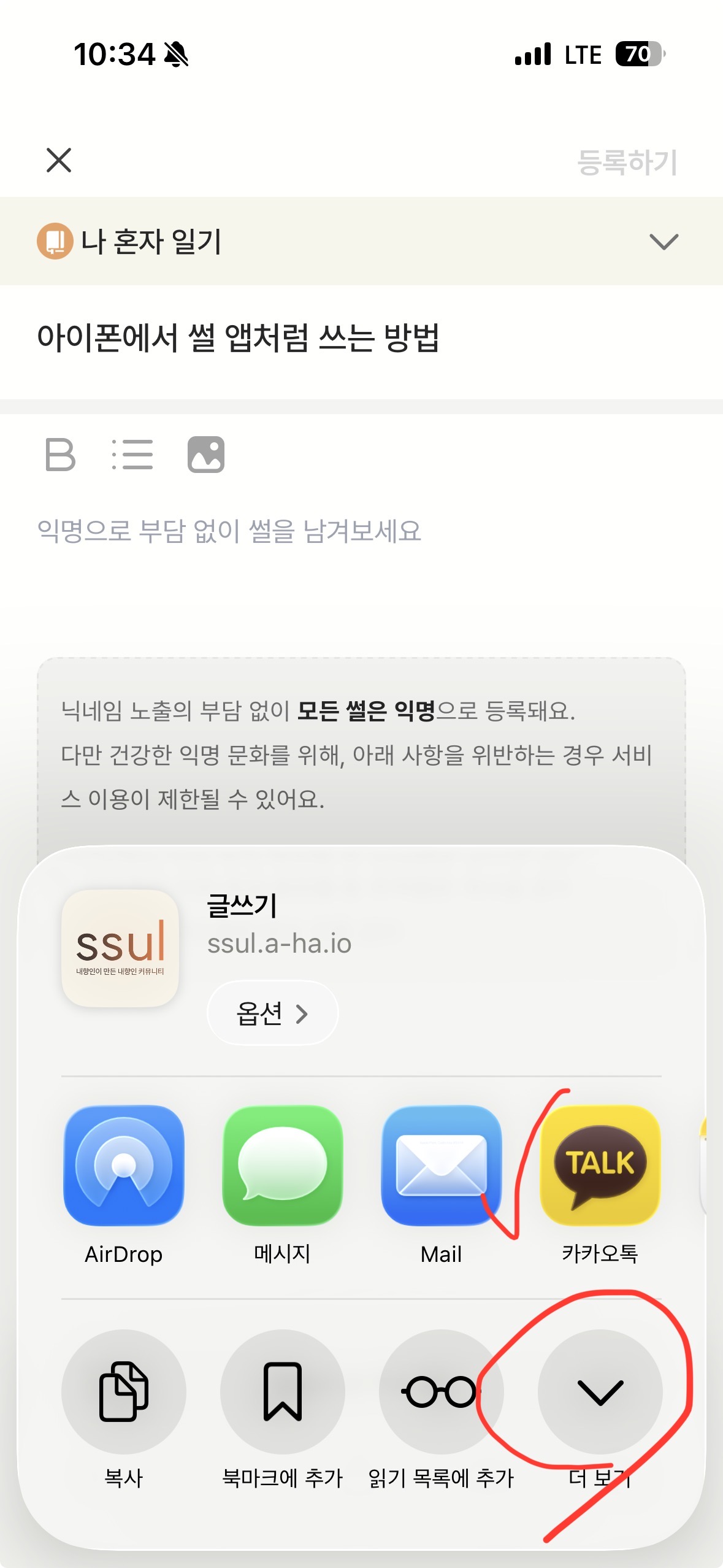Copy the page link with 복사

(x=124, y=1391)
